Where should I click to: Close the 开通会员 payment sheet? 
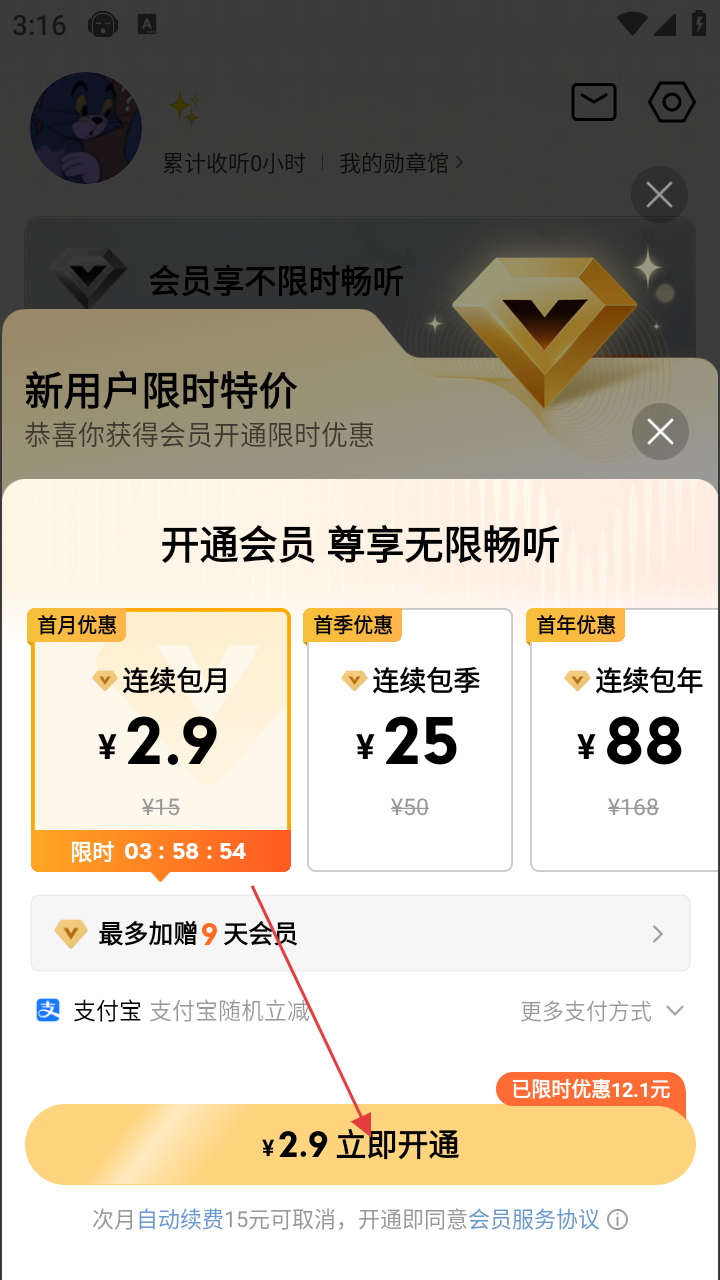coord(660,432)
